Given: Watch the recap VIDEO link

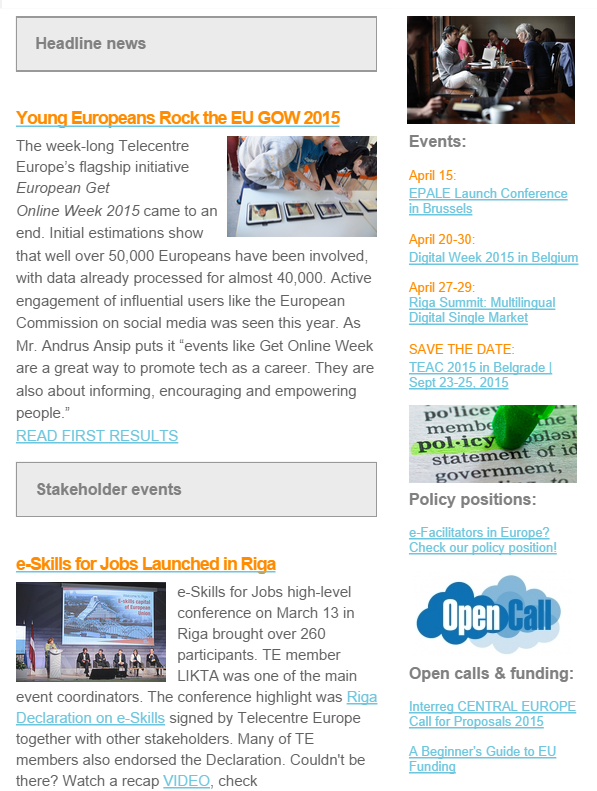Looking at the screenshot, I should coord(186,780).
